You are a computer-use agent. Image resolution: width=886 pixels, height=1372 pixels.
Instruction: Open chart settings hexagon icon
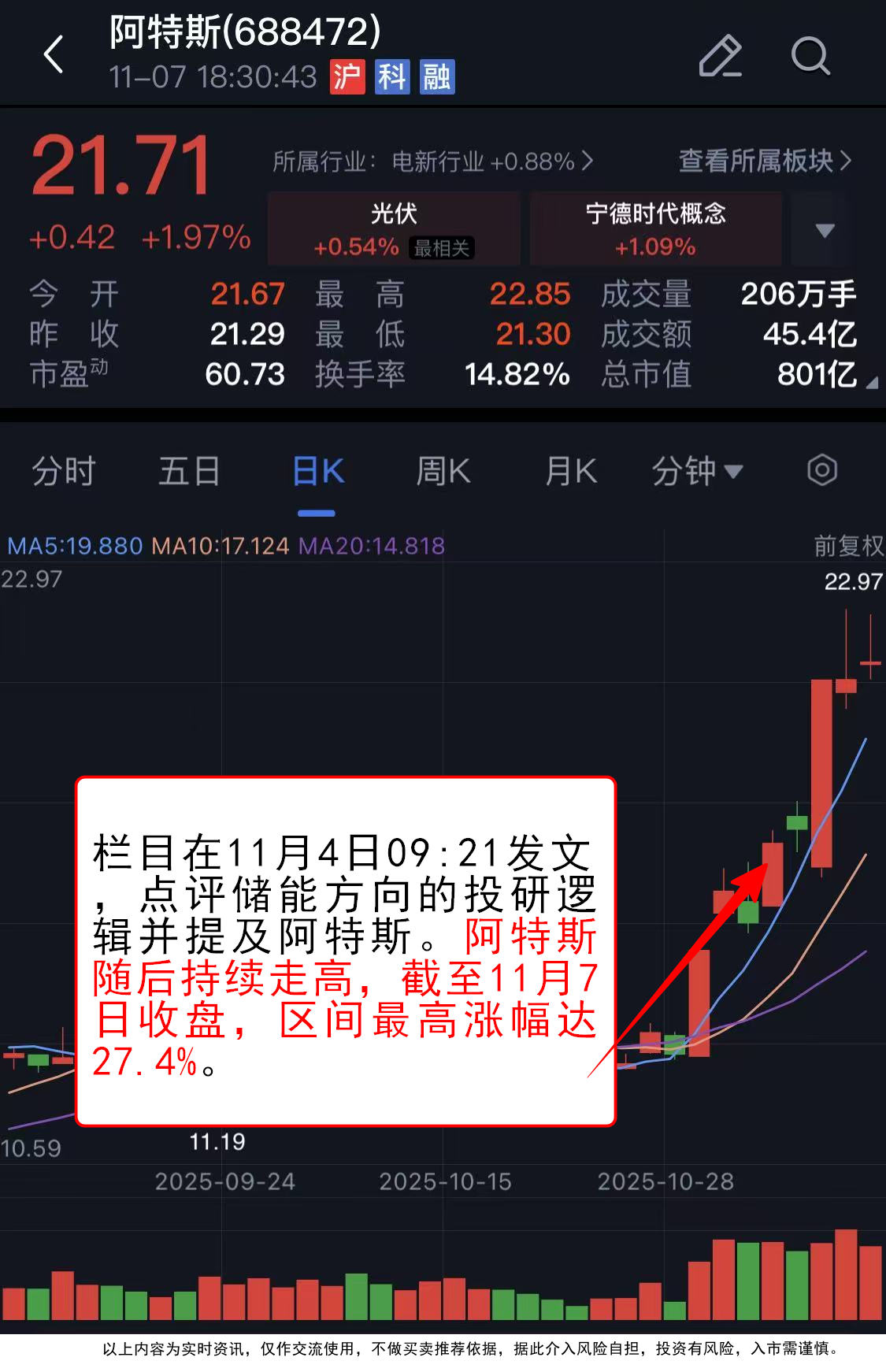click(821, 470)
